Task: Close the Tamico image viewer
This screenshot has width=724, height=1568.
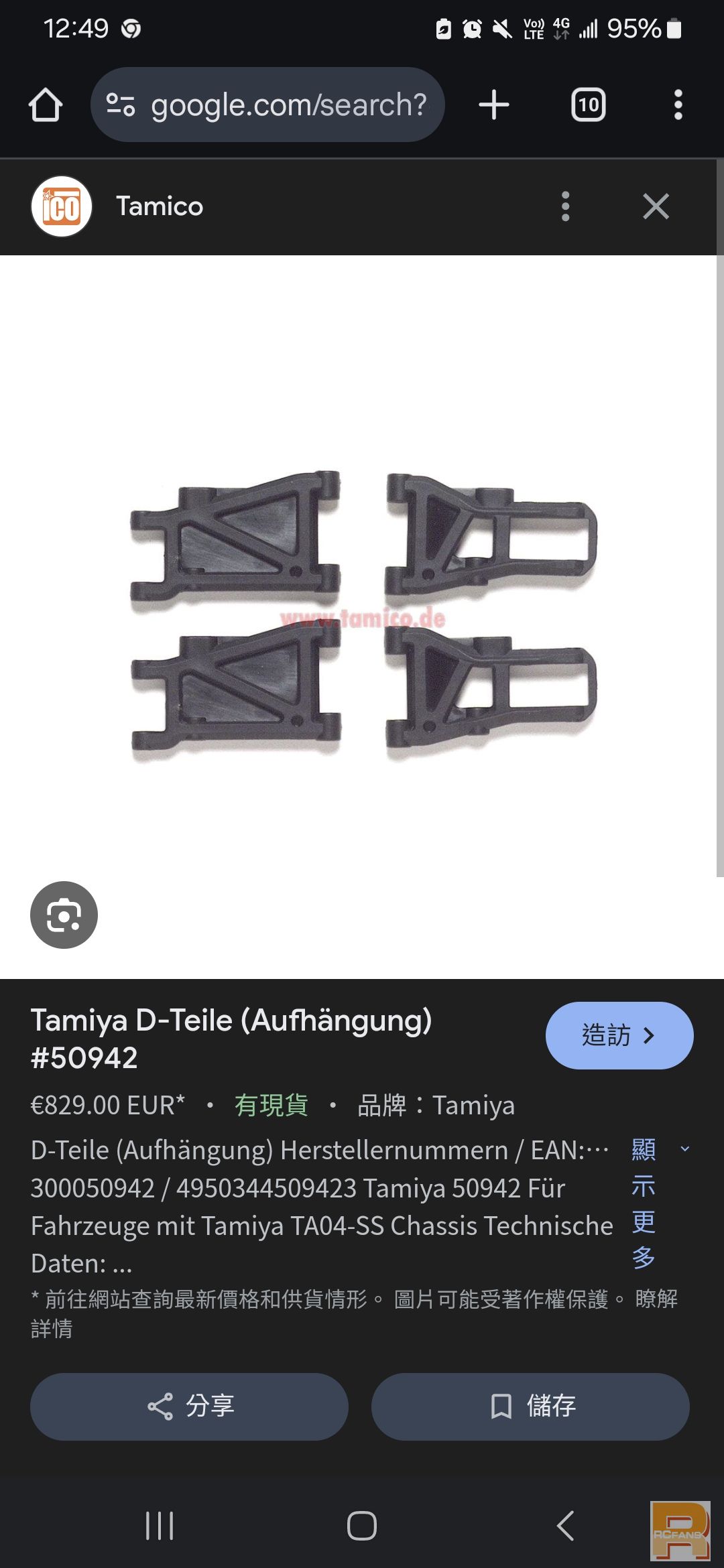Action: click(x=656, y=206)
